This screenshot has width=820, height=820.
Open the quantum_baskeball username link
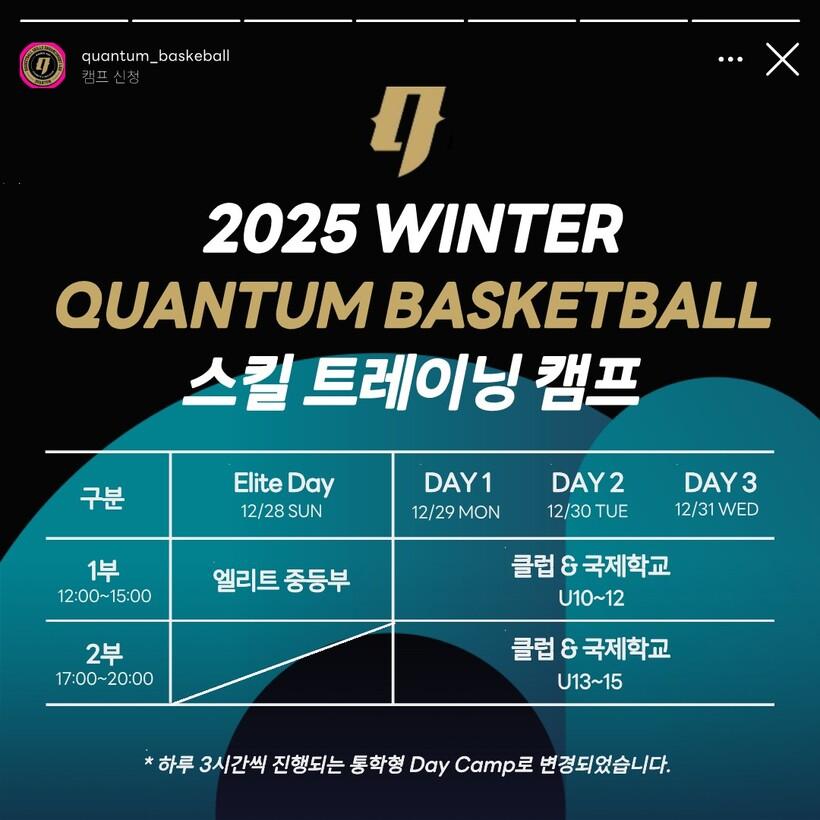click(x=155, y=56)
